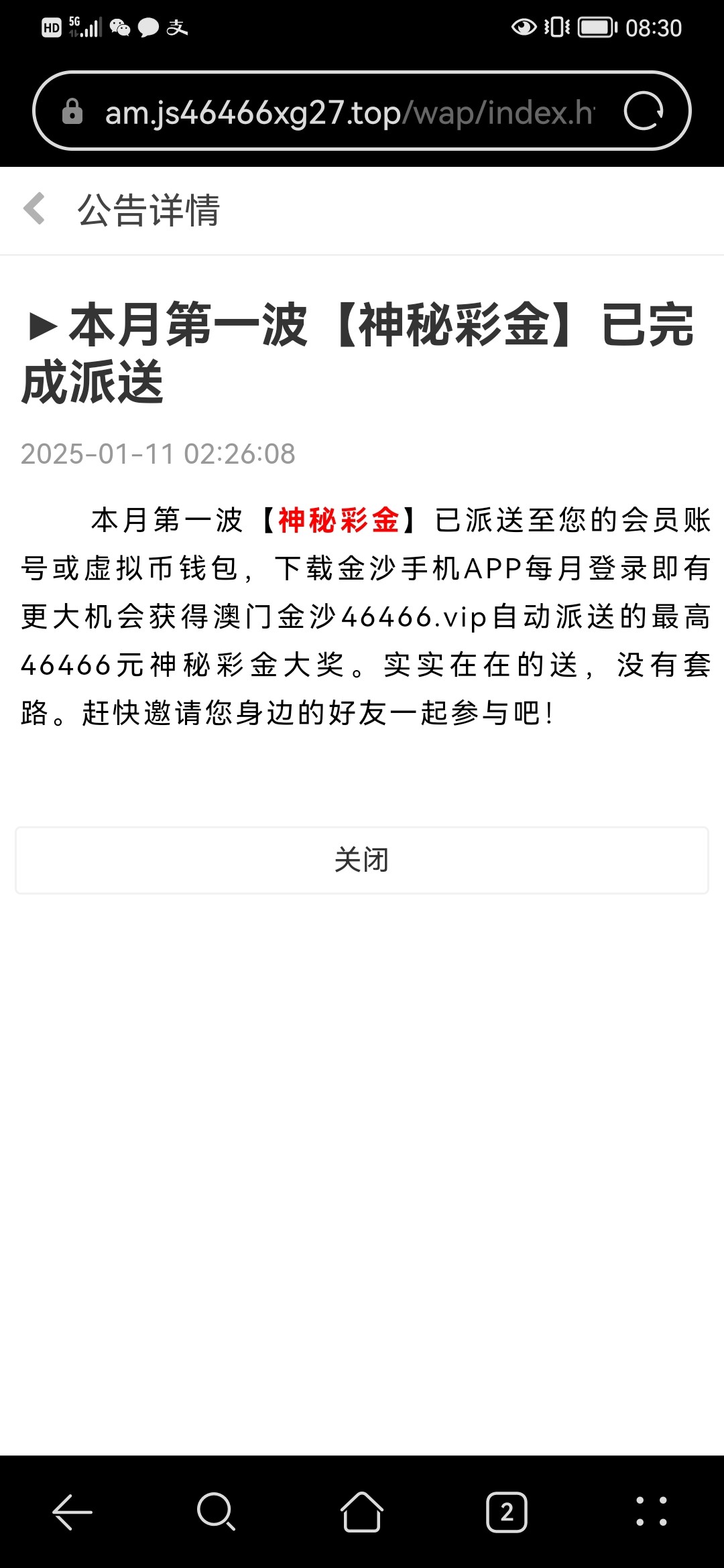
Task: Tap the browser back arrow
Action: pos(72,1512)
